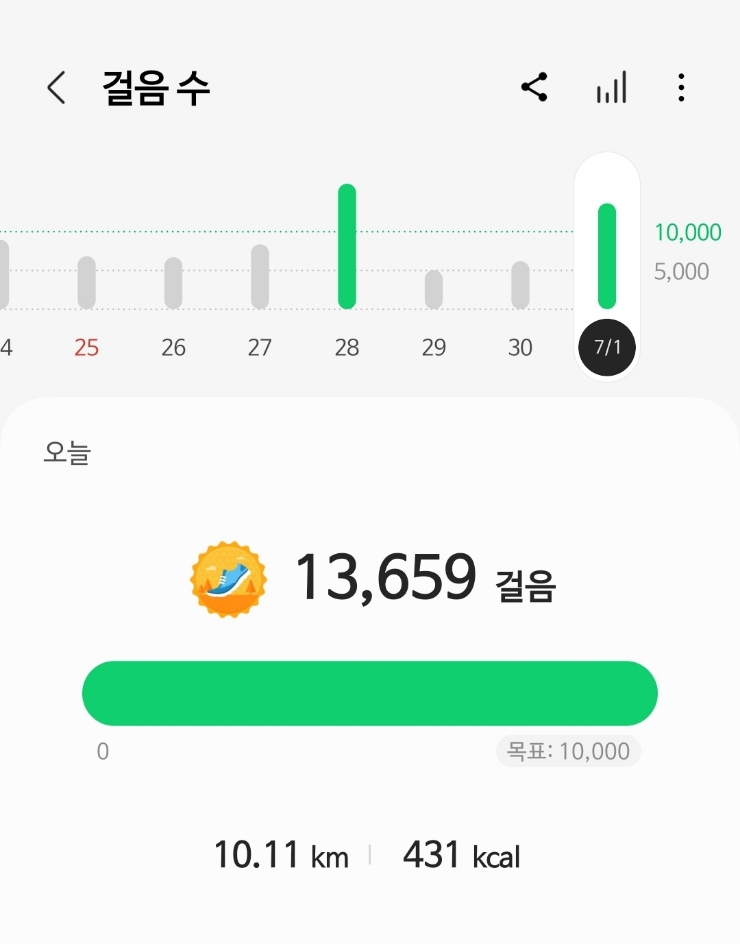Tap the 목표: 10,000 goal chip
Screen dimensions: 740x944
coord(568,751)
